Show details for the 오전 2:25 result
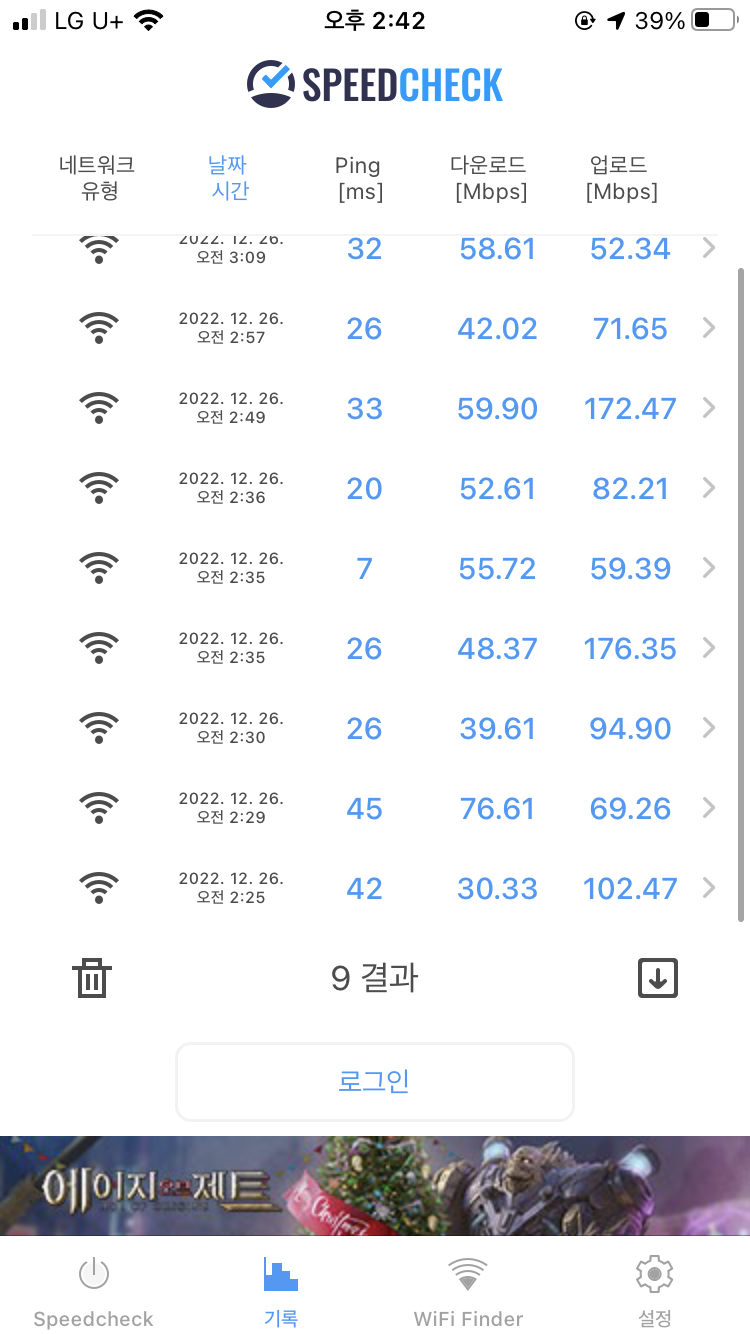 (x=375, y=888)
